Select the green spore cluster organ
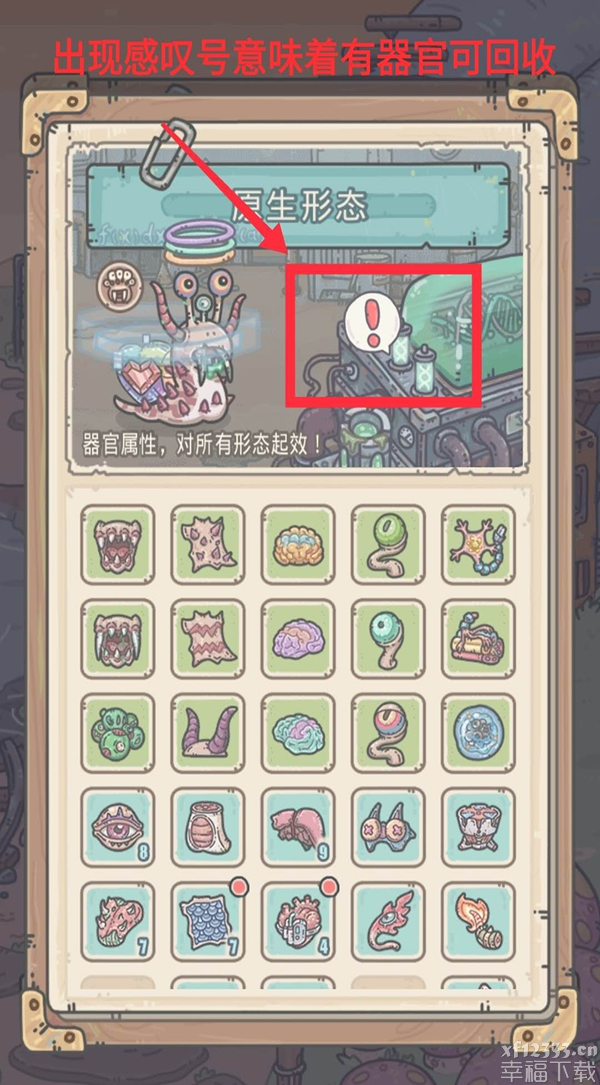The width and height of the screenshot is (600, 1085). click(x=117, y=731)
